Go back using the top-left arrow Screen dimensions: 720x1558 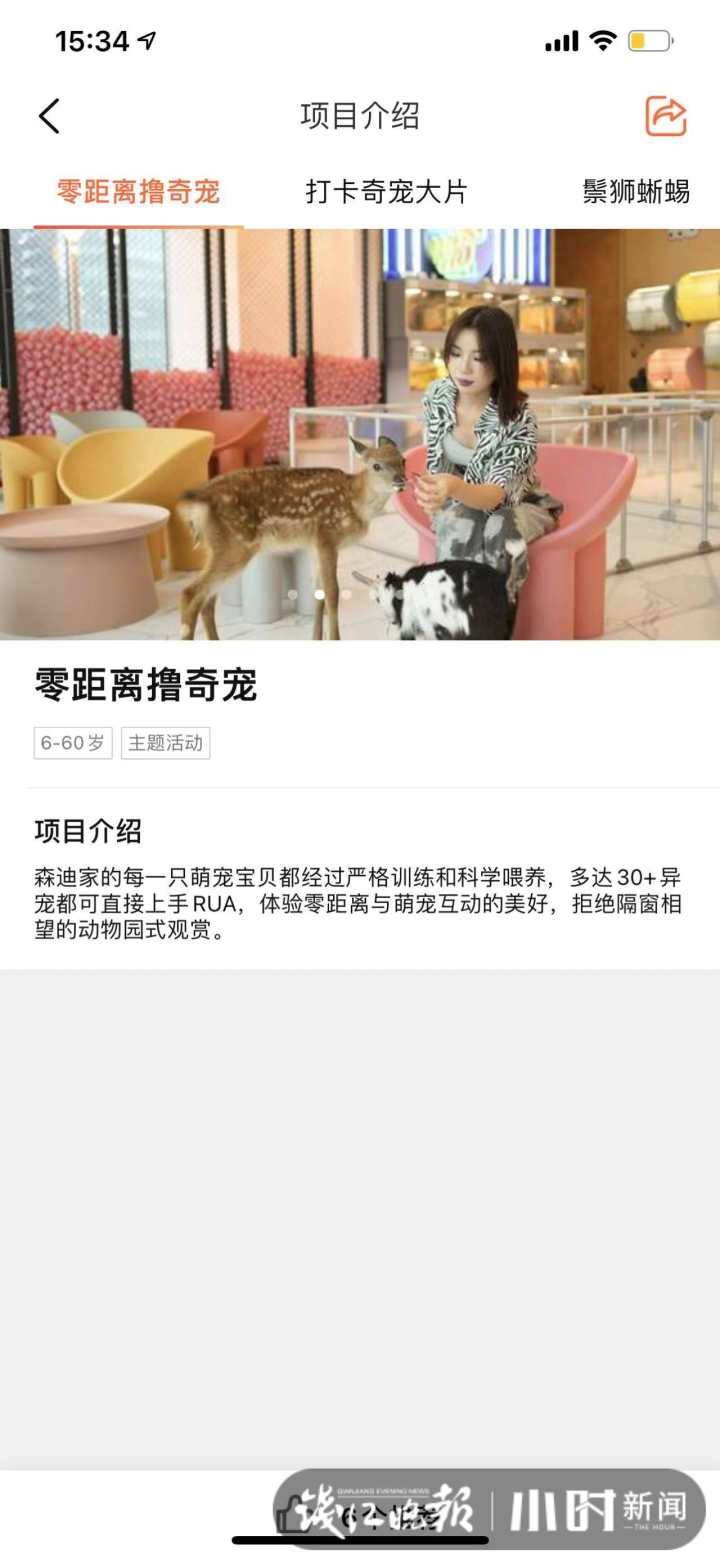[49, 116]
